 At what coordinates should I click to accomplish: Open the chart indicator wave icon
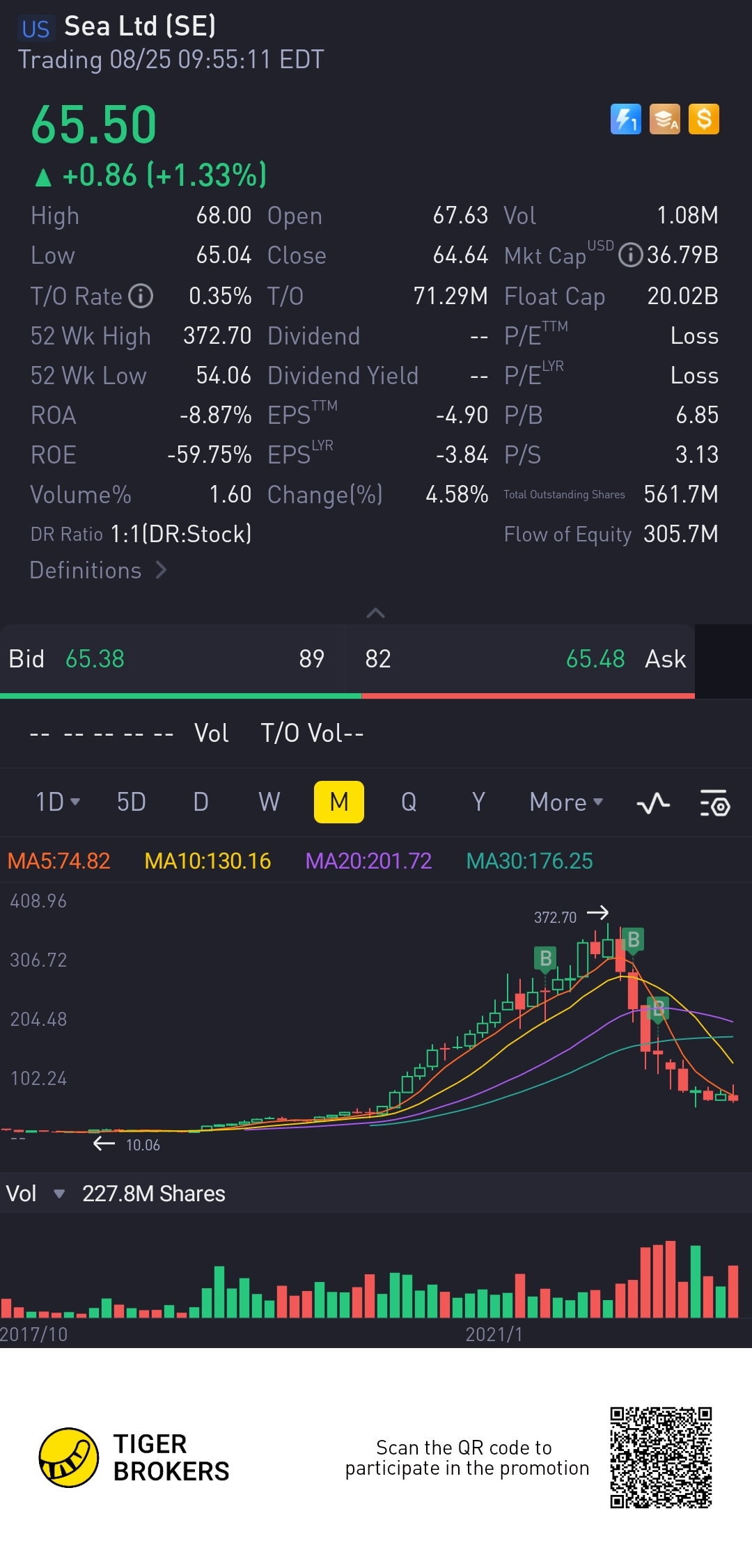653,804
